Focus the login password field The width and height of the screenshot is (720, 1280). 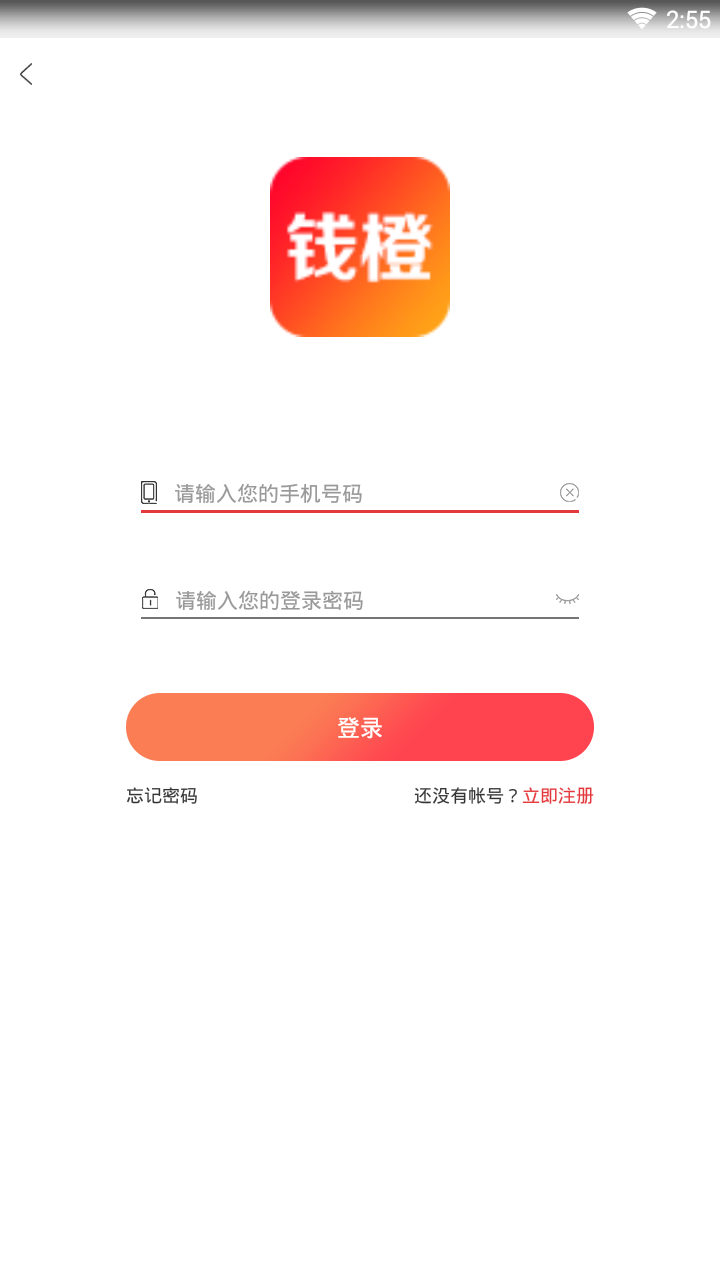click(x=360, y=600)
